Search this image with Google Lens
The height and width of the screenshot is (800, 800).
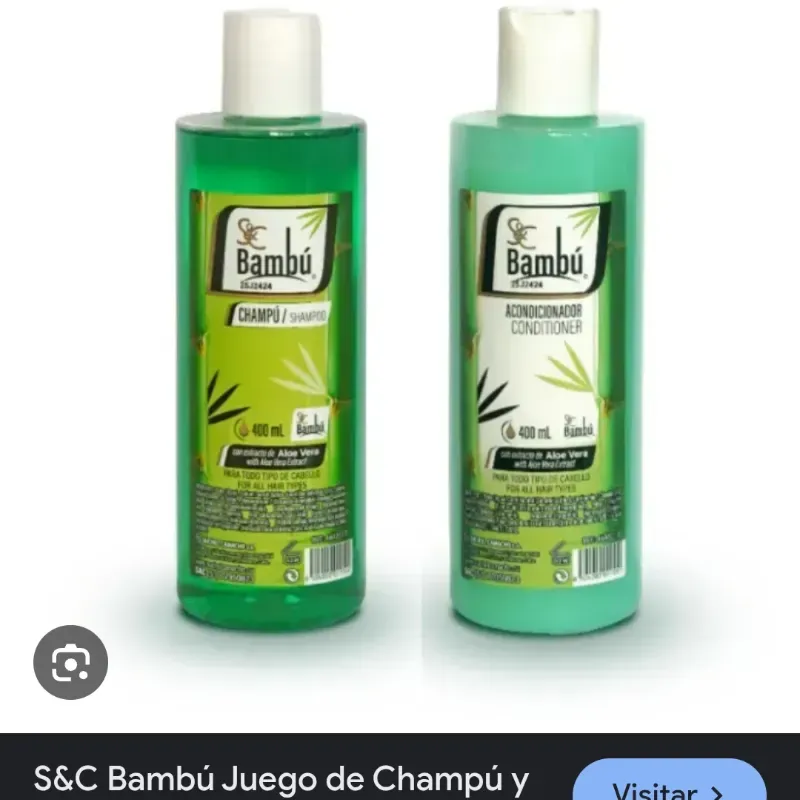[70, 662]
